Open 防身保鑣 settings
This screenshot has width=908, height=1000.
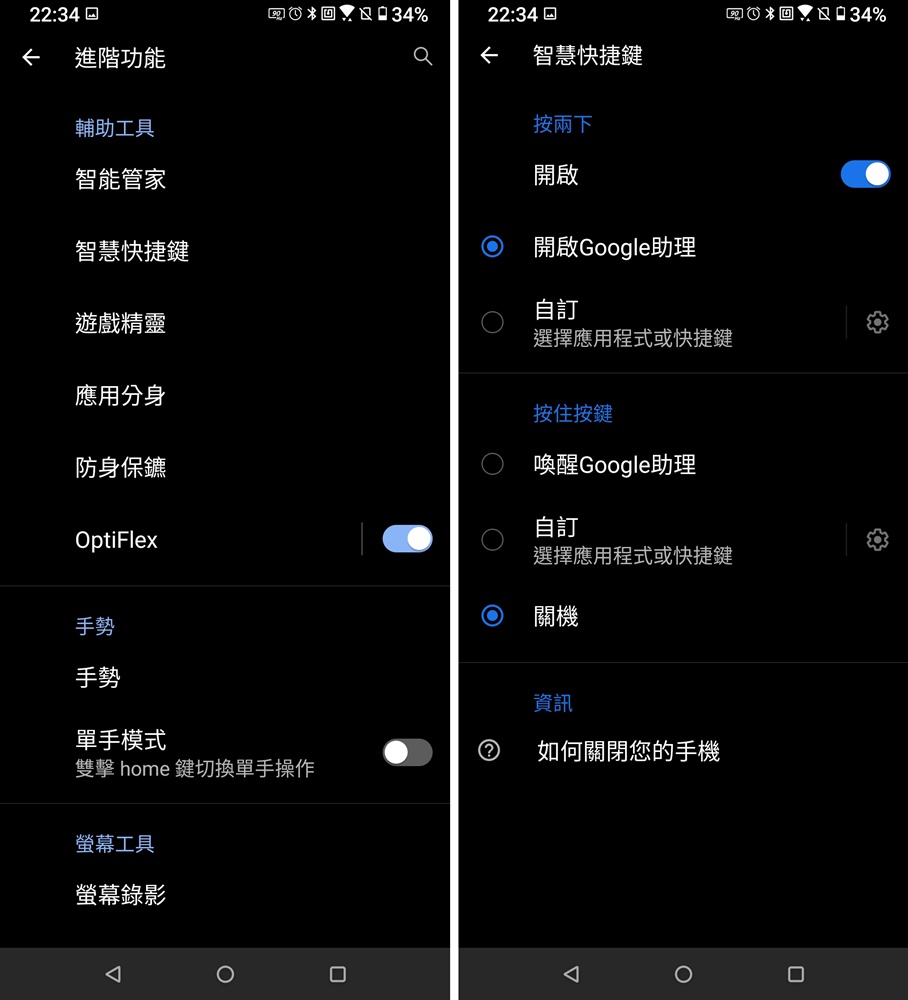tap(121, 467)
